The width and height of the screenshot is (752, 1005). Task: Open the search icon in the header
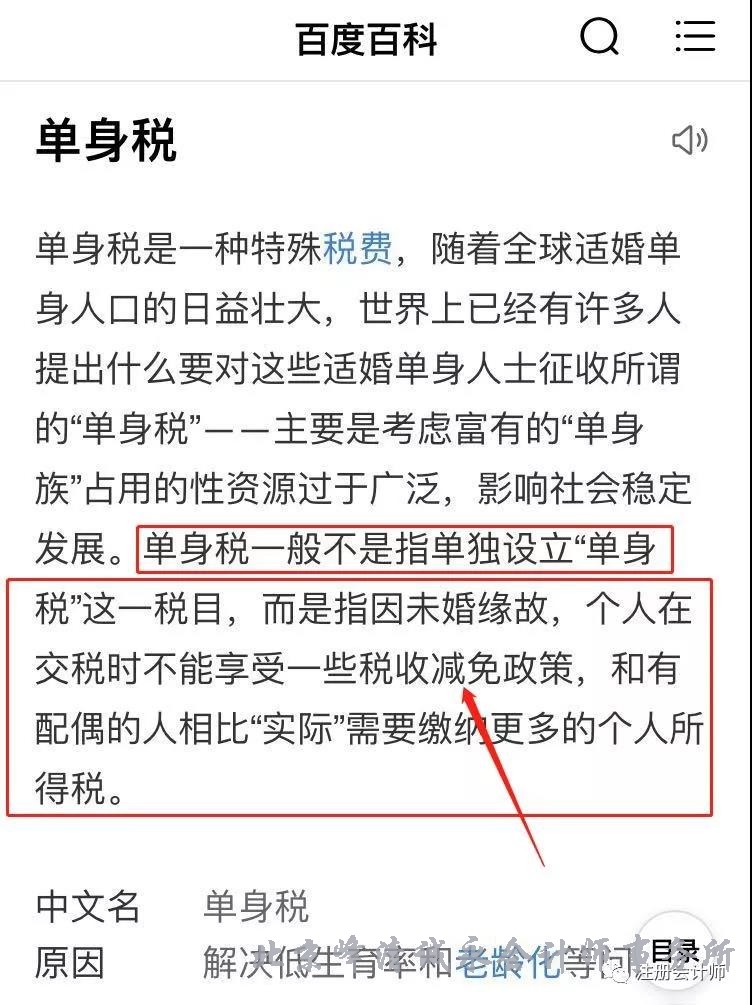tap(599, 38)
